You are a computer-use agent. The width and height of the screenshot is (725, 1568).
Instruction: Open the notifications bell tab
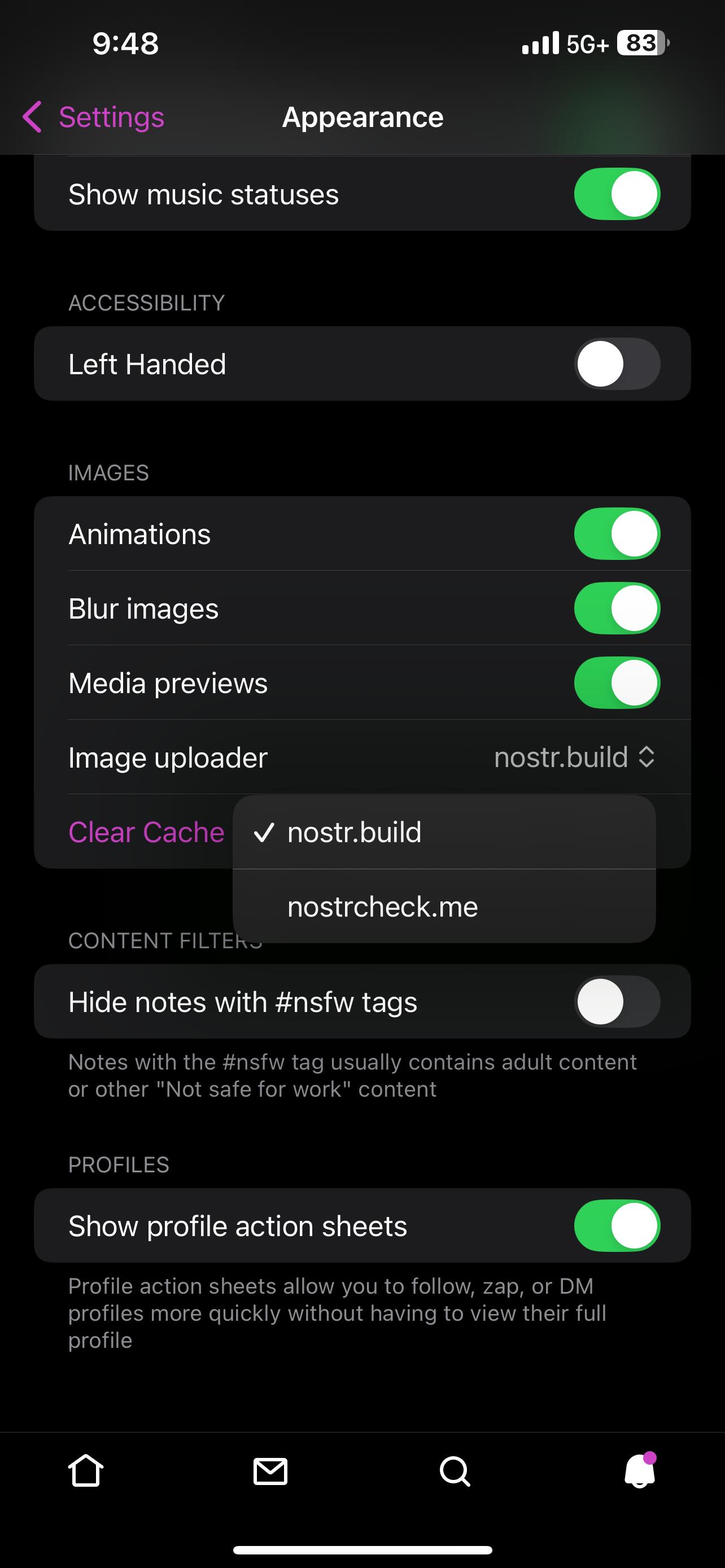click(x=640, y=1470)
